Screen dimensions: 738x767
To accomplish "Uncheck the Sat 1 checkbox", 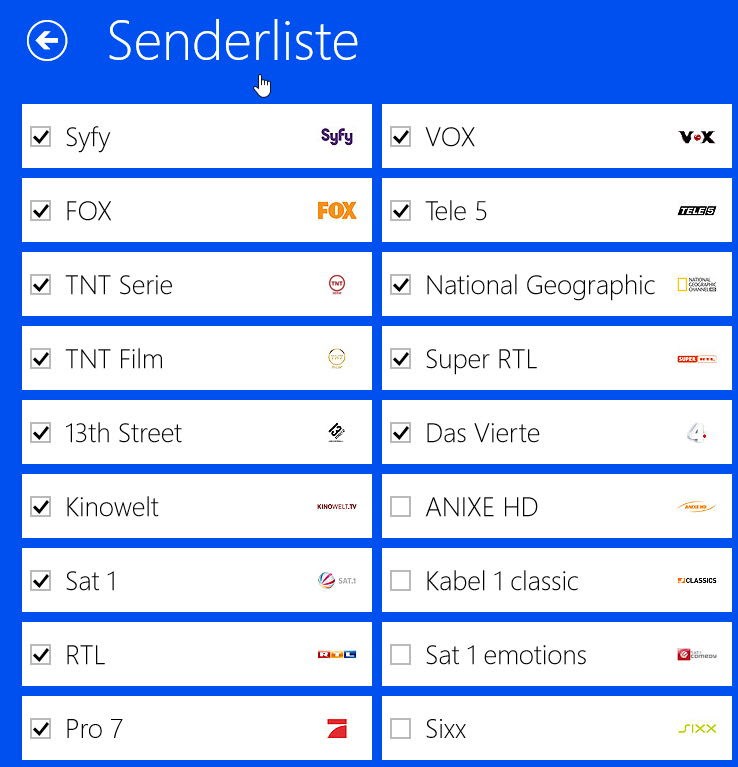I will [x=41, y=581].
